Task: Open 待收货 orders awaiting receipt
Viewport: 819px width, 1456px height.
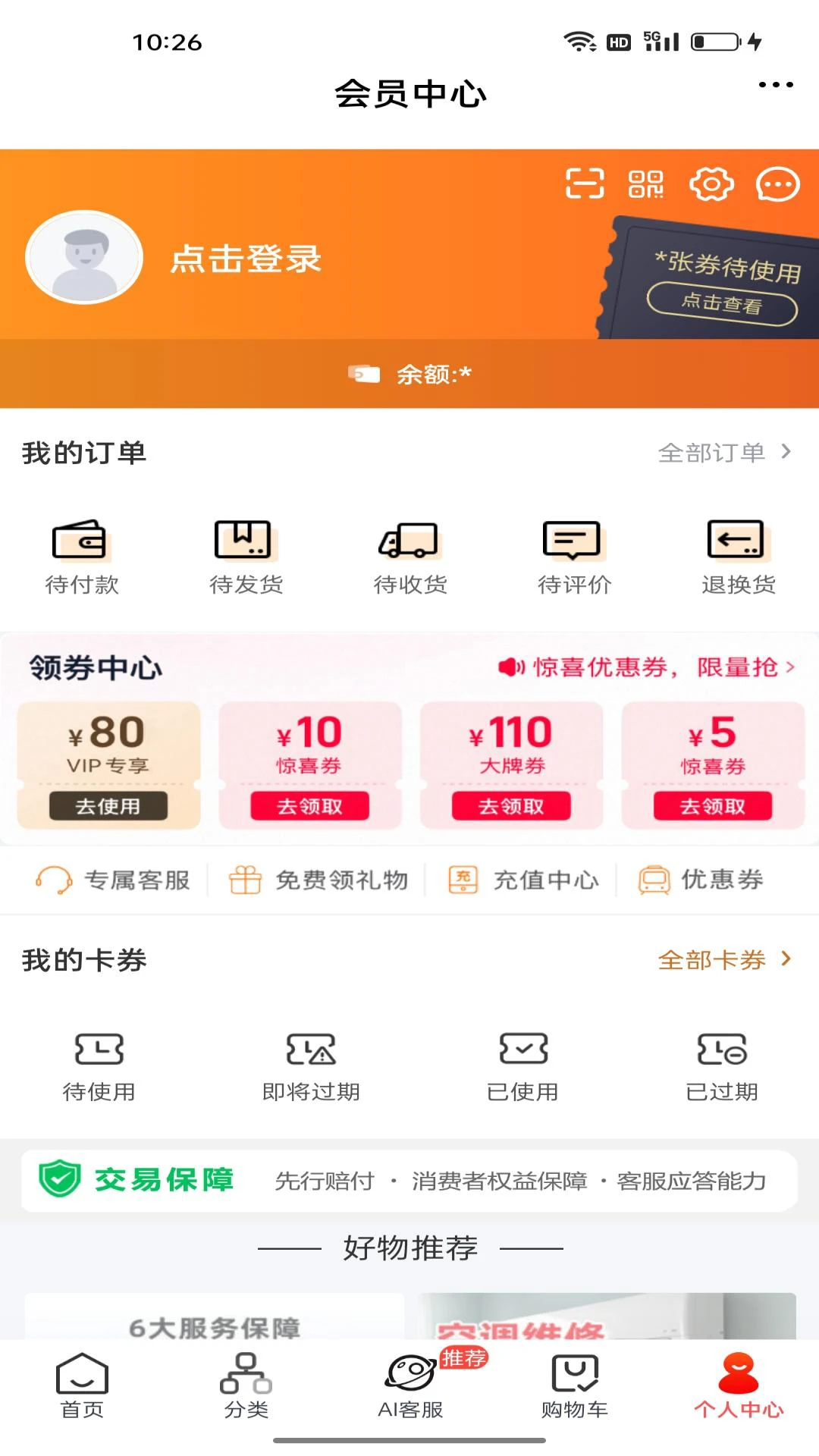Action: [409, 557]
